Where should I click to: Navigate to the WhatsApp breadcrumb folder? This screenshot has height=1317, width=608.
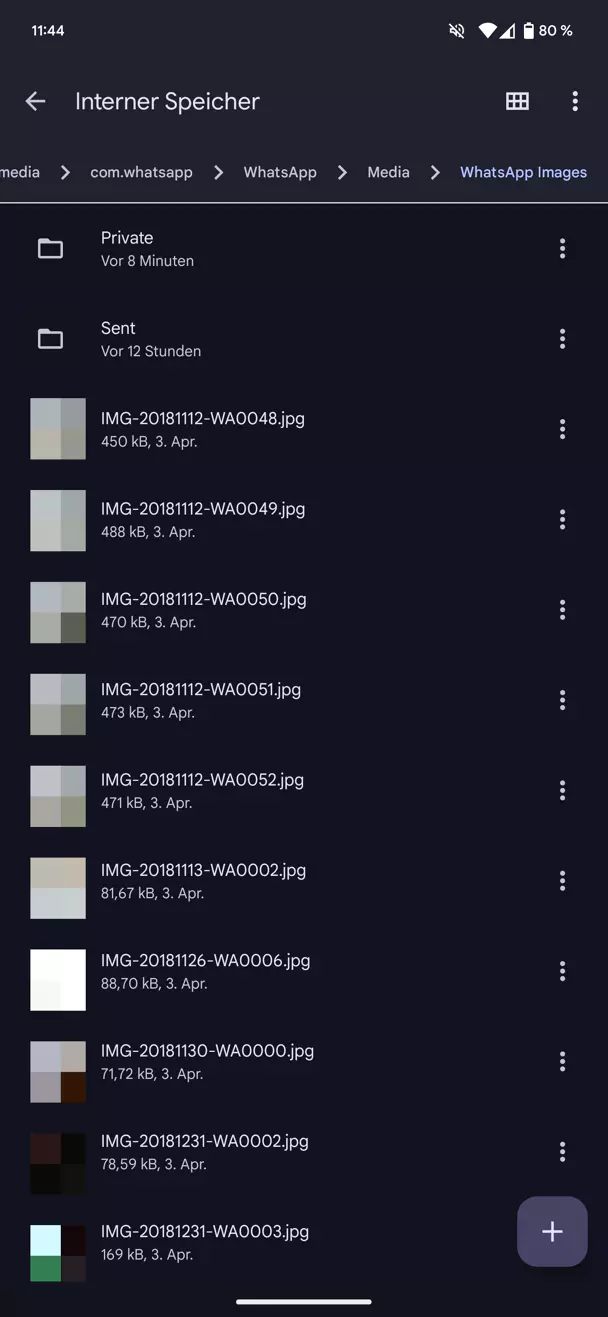(280, 172)
